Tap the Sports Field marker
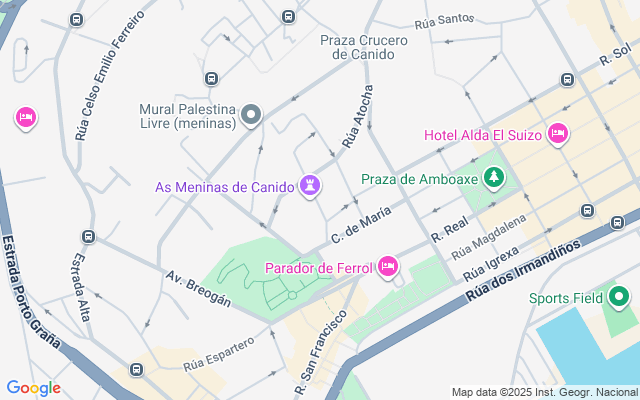This screenshot has width=640, height=400. [619, 297]
